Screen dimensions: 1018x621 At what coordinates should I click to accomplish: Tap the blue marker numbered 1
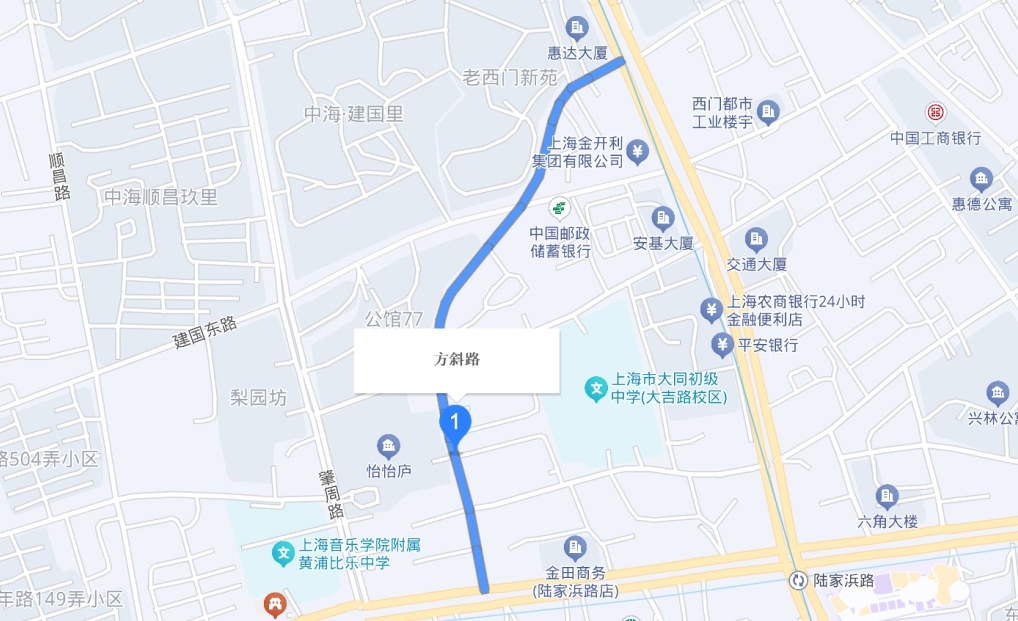tap(455, 422)
